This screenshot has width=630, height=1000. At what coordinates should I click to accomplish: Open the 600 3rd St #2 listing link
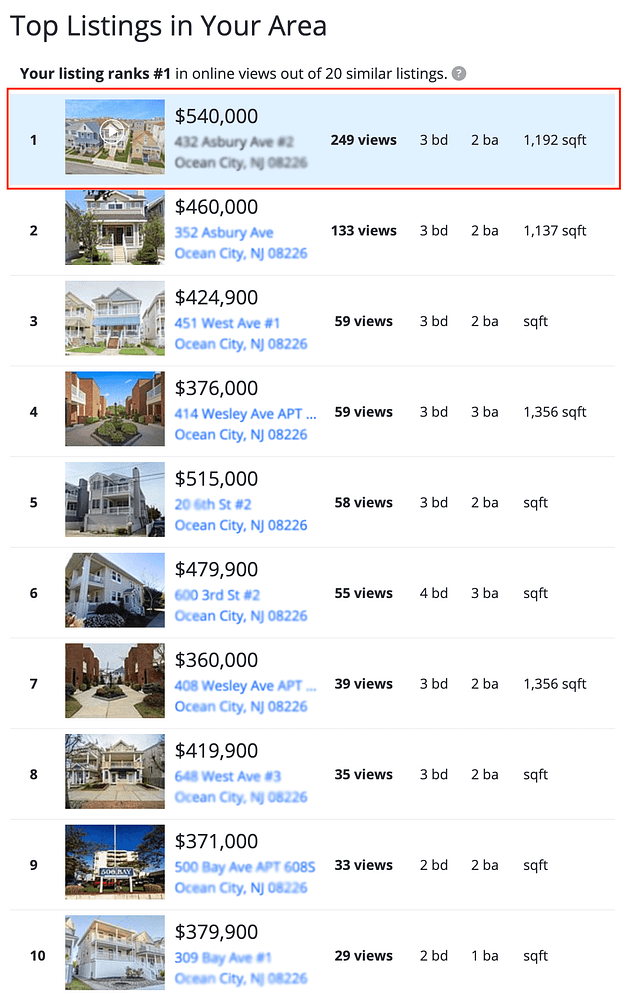218,595
